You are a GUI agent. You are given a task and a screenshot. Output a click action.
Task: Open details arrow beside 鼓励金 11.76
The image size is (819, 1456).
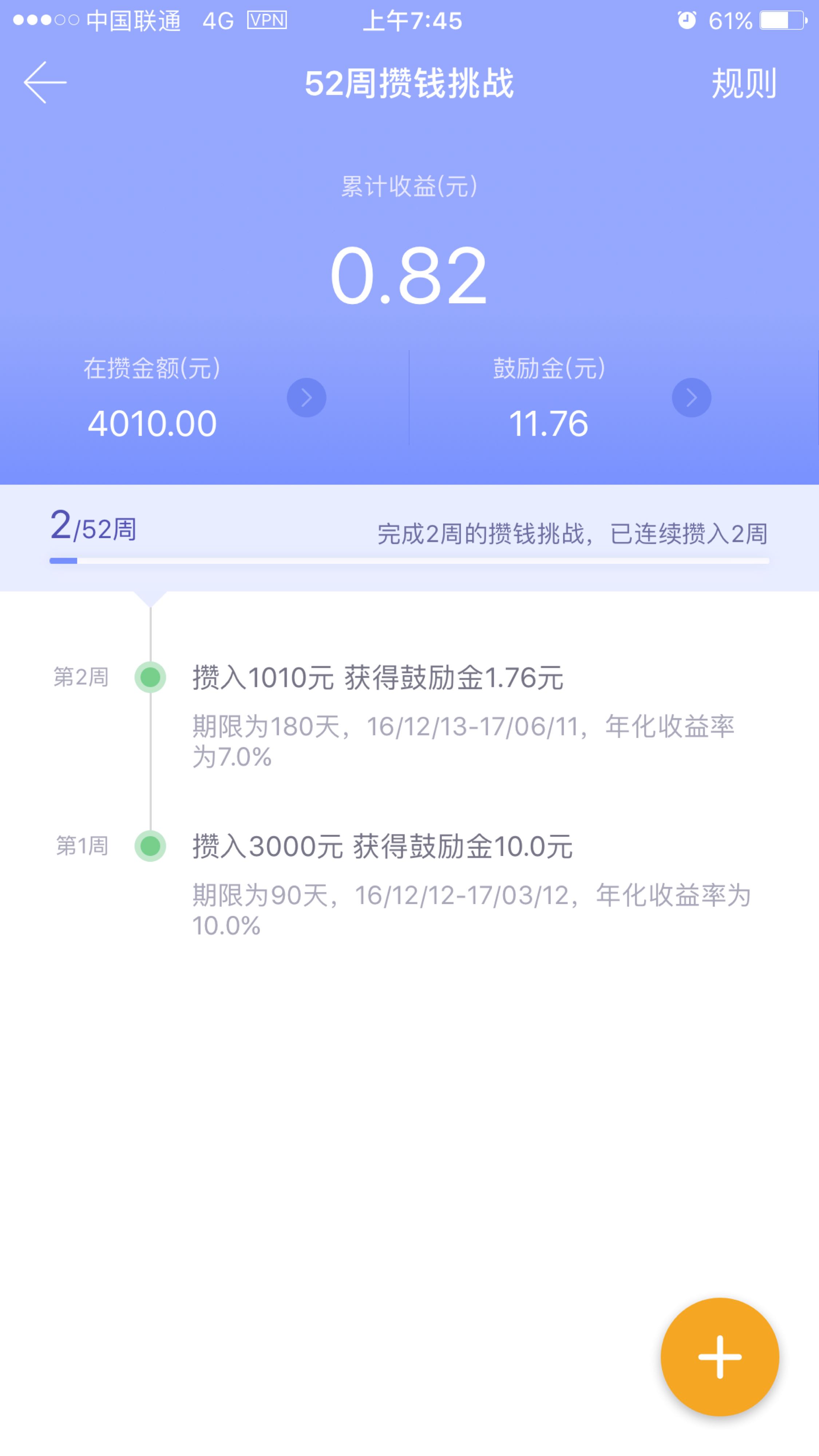[x=691, y=397]
